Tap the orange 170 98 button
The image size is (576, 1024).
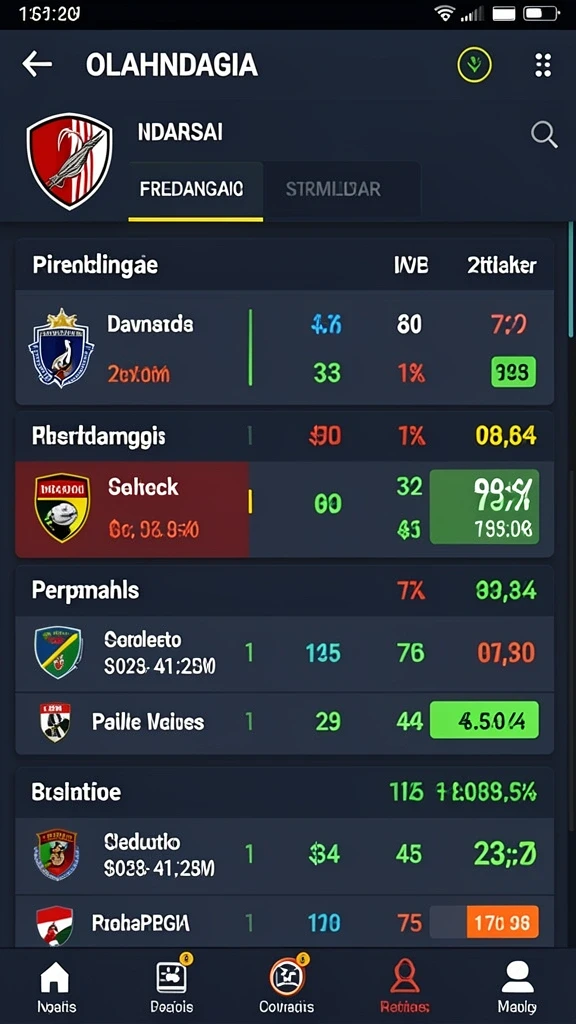click(x=502, y=923)
